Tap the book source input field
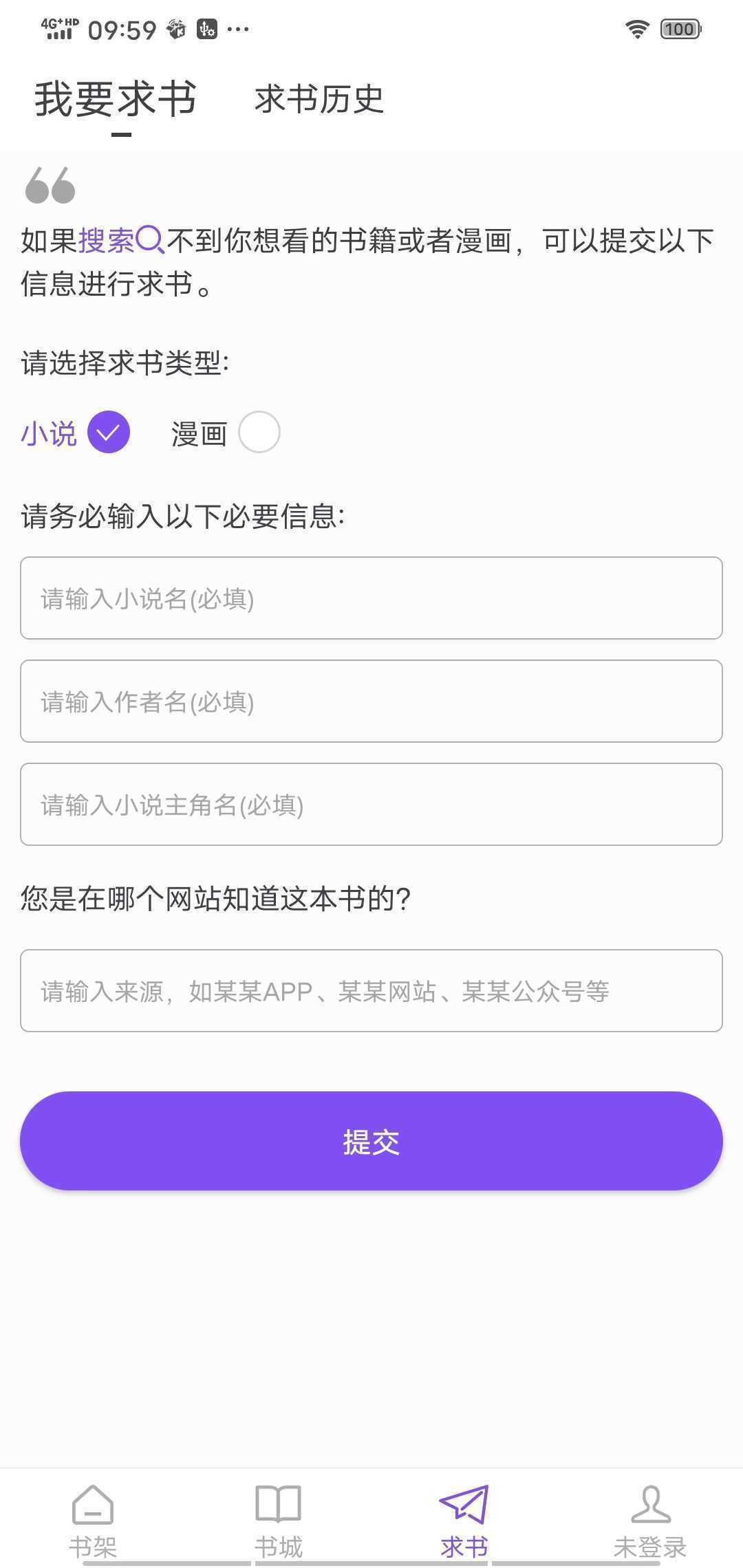 point(371,991)
